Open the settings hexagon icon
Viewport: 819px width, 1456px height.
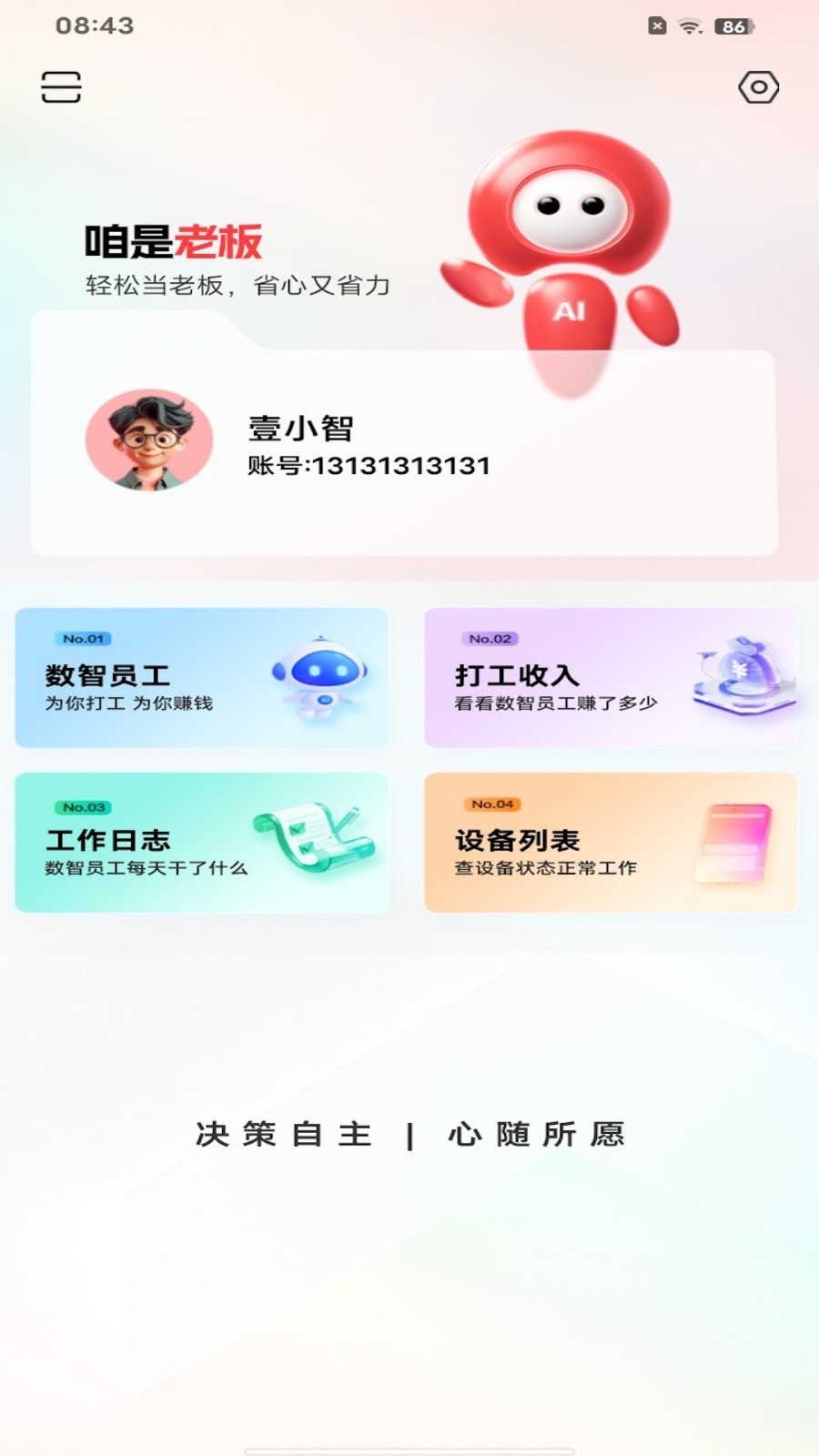758,87
